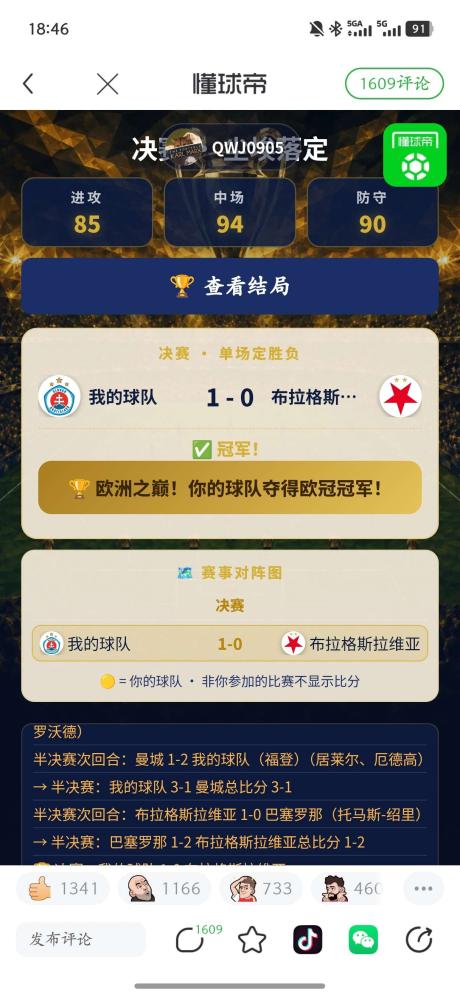Close the page with the X icon
460x998 pixels.
[x=108, y=84]
